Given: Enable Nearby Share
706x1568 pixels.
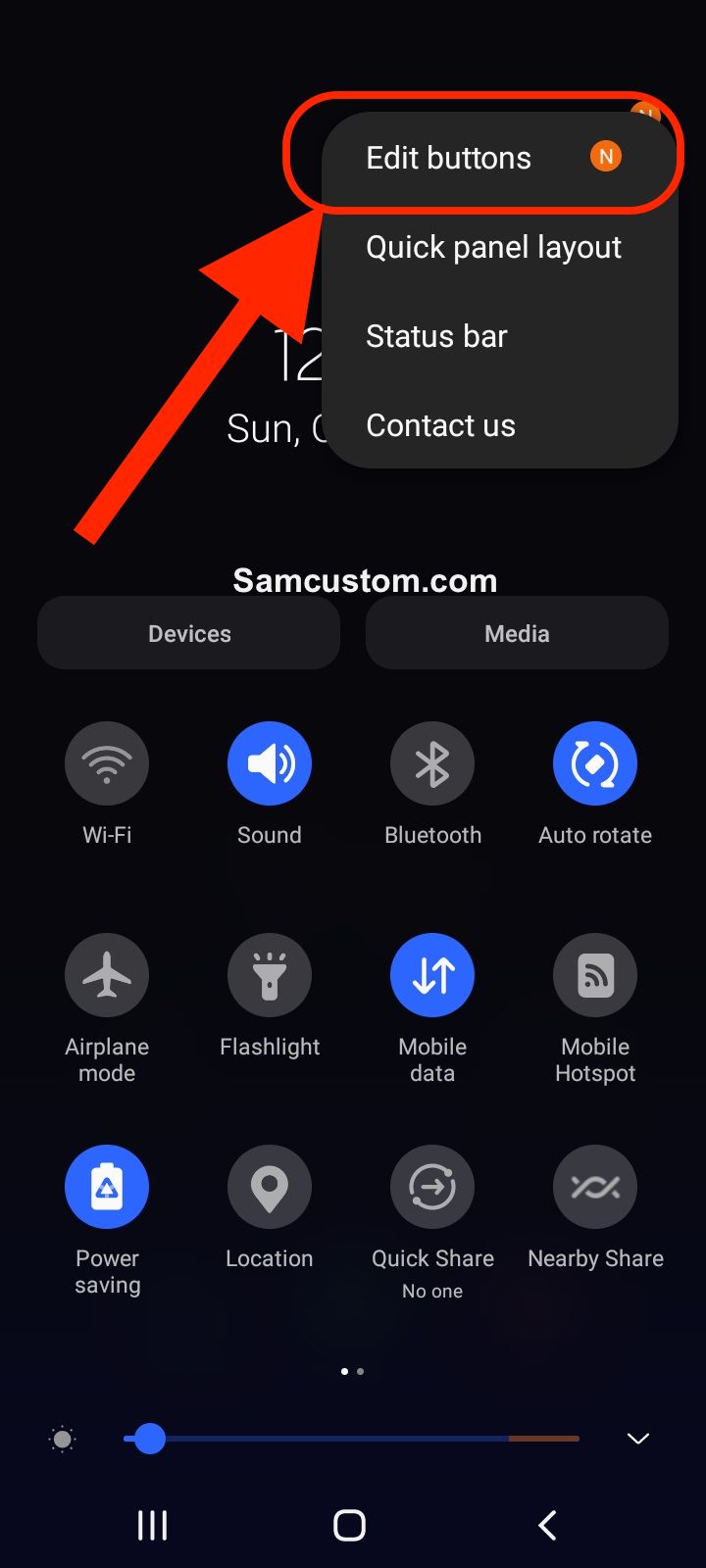Looking at the screenshot, I should (x=595, y=1187).
